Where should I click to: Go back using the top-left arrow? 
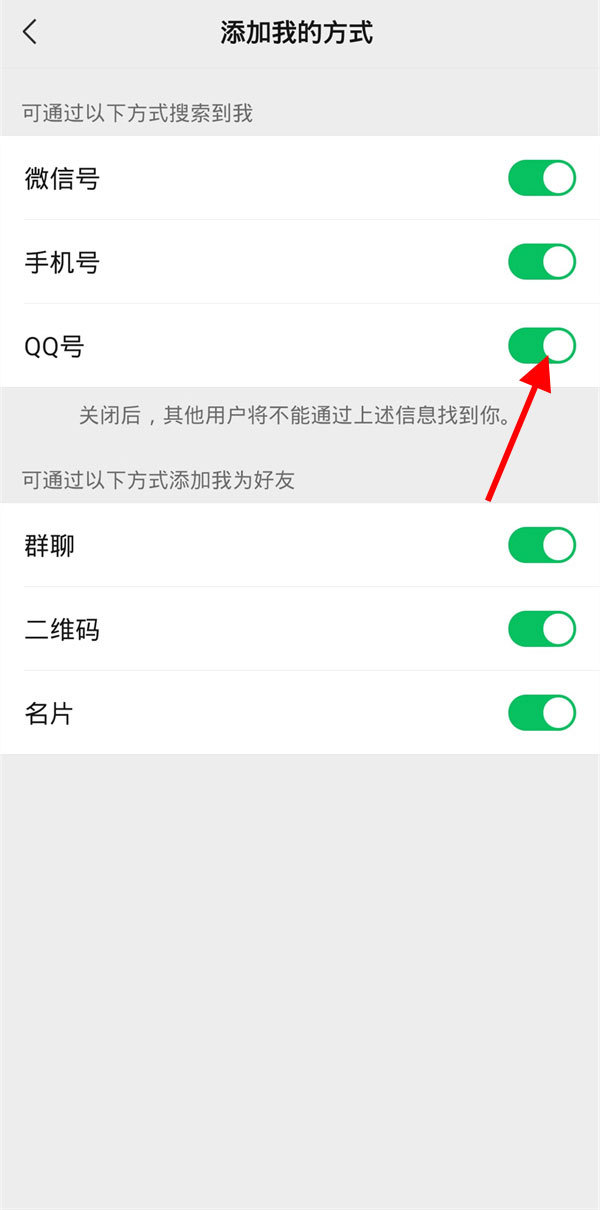(30, 32)
